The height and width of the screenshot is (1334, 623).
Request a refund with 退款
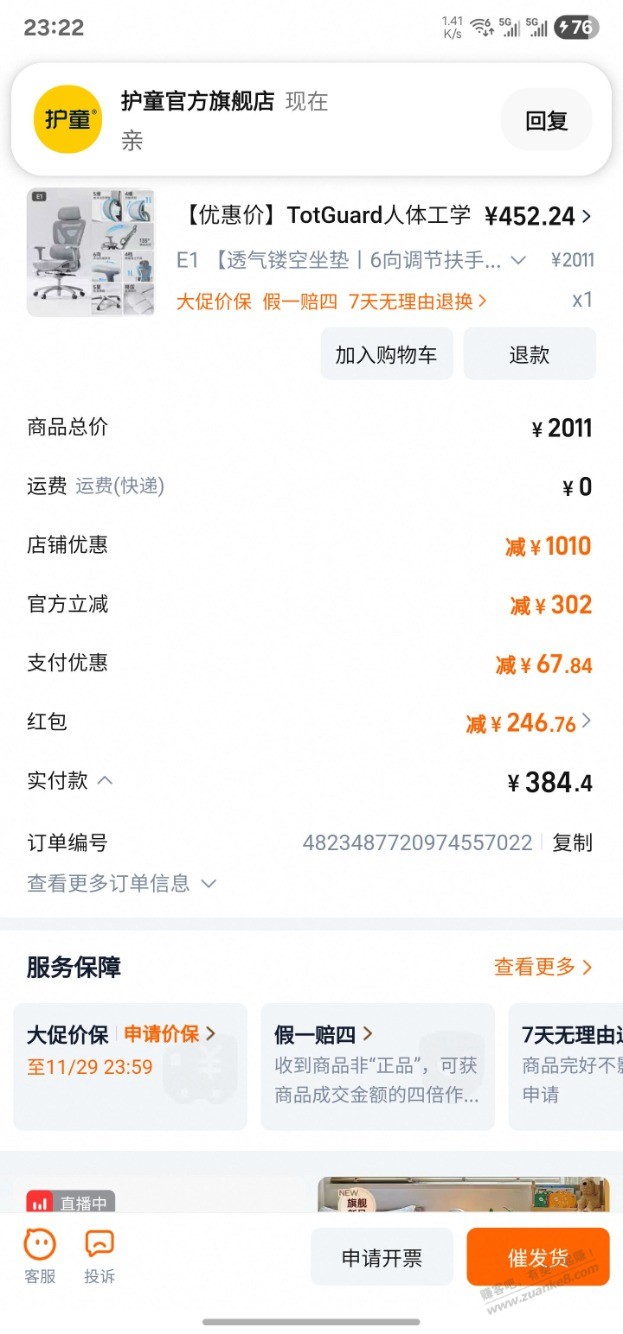(529, 354)
